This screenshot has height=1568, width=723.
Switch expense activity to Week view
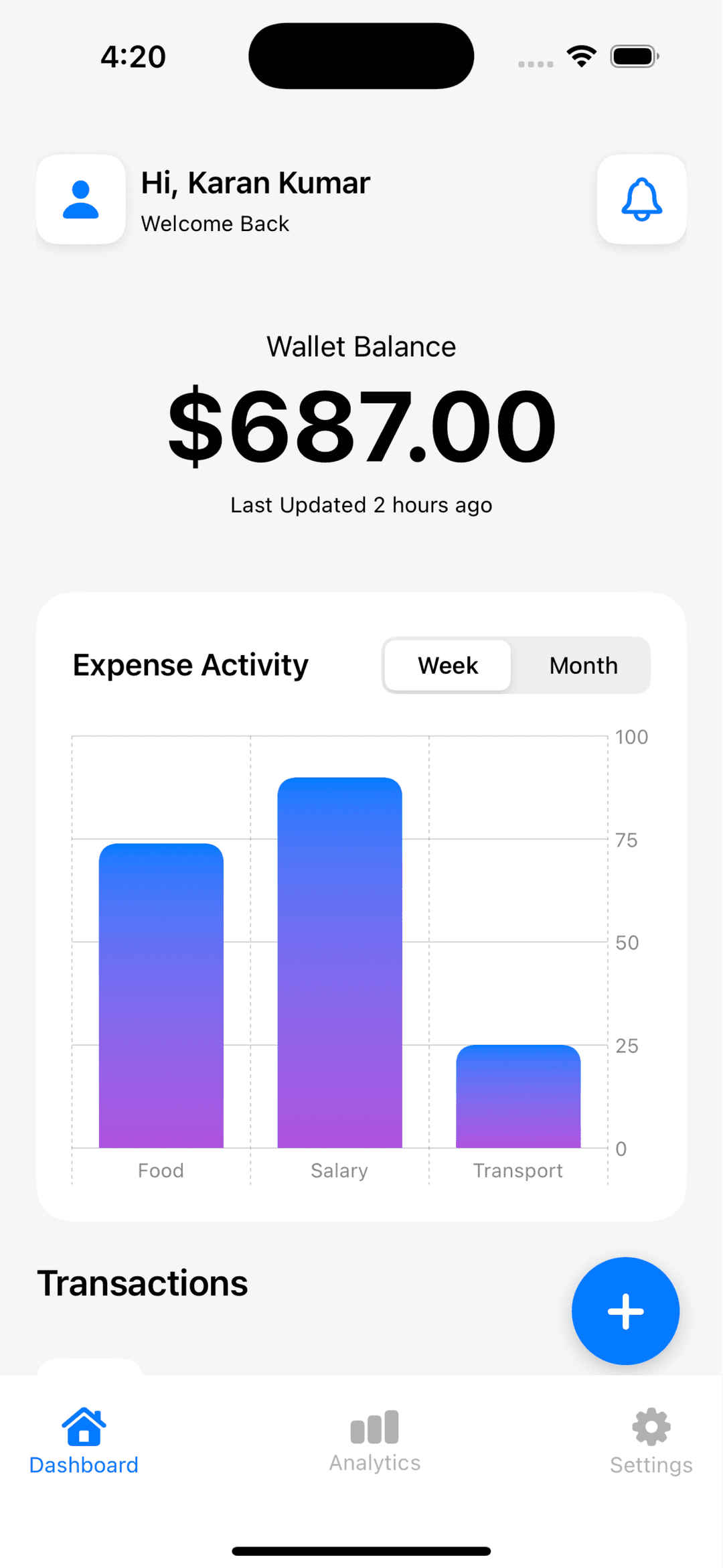pos(447,665)
